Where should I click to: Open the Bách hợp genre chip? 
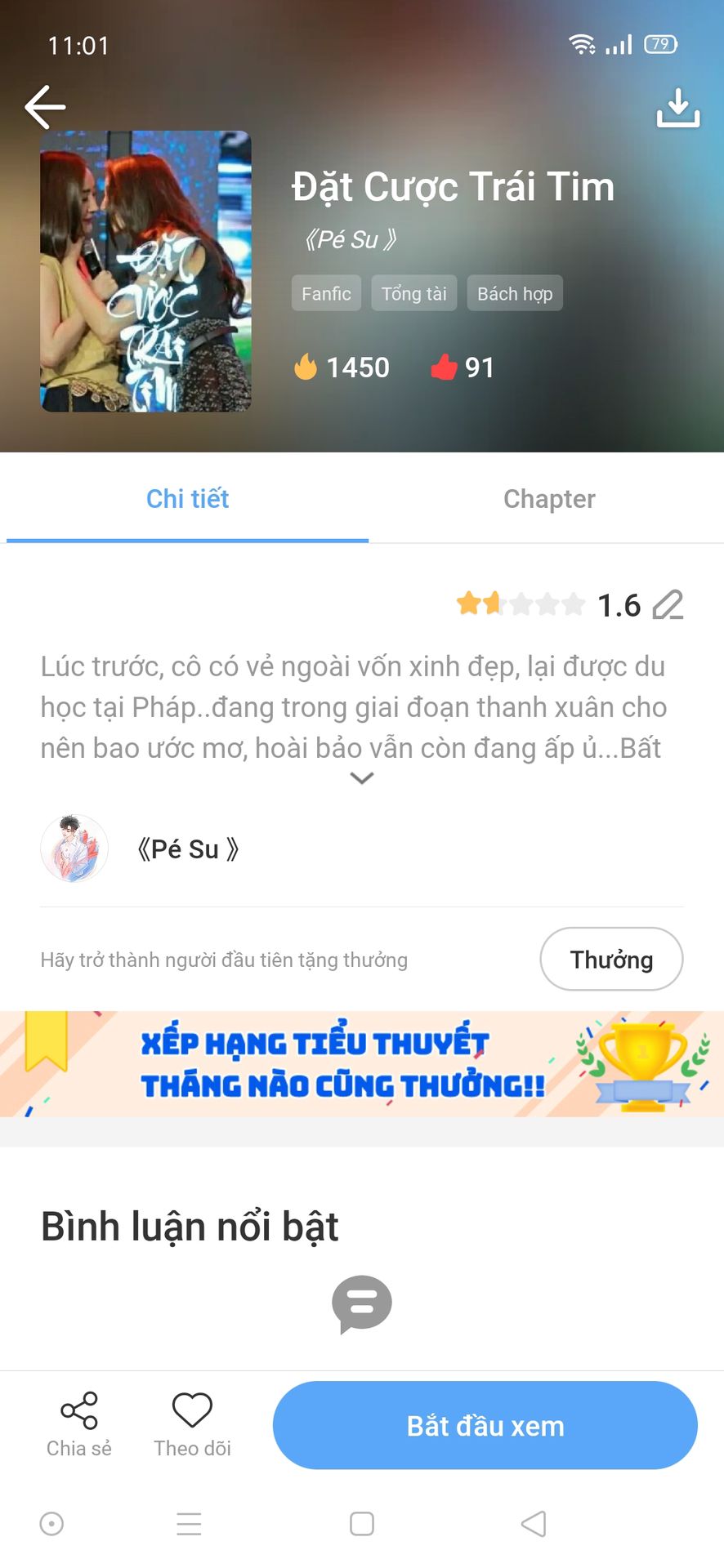click(515, 293)
